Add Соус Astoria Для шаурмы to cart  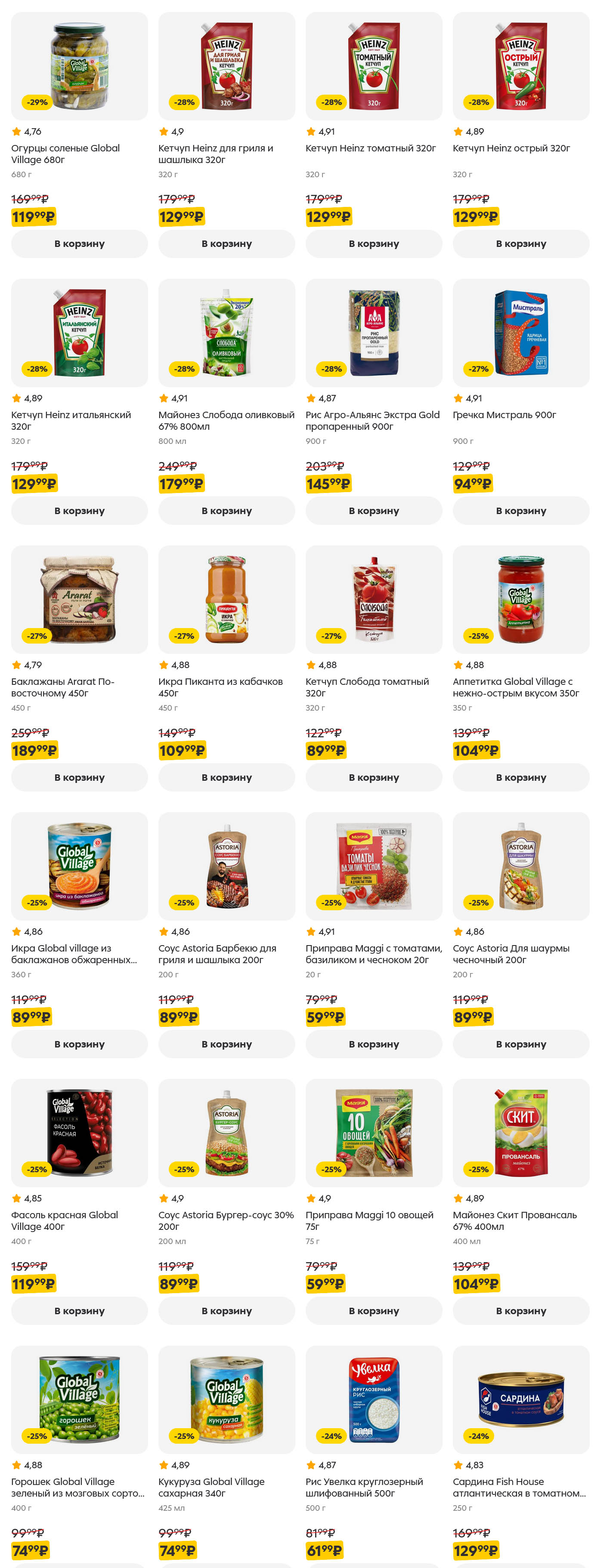(520, 1043)
